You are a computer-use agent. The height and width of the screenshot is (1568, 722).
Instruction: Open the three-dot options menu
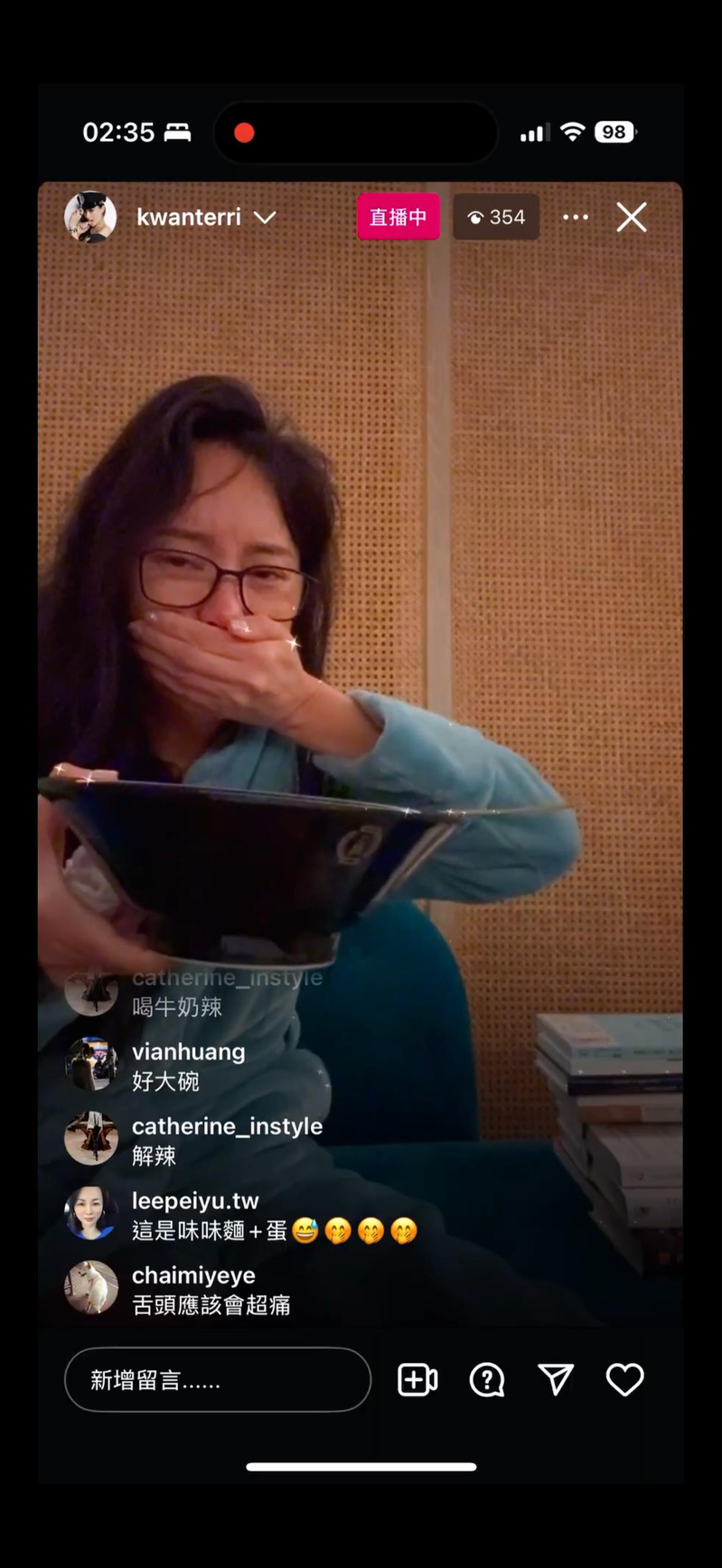[576, 217]
